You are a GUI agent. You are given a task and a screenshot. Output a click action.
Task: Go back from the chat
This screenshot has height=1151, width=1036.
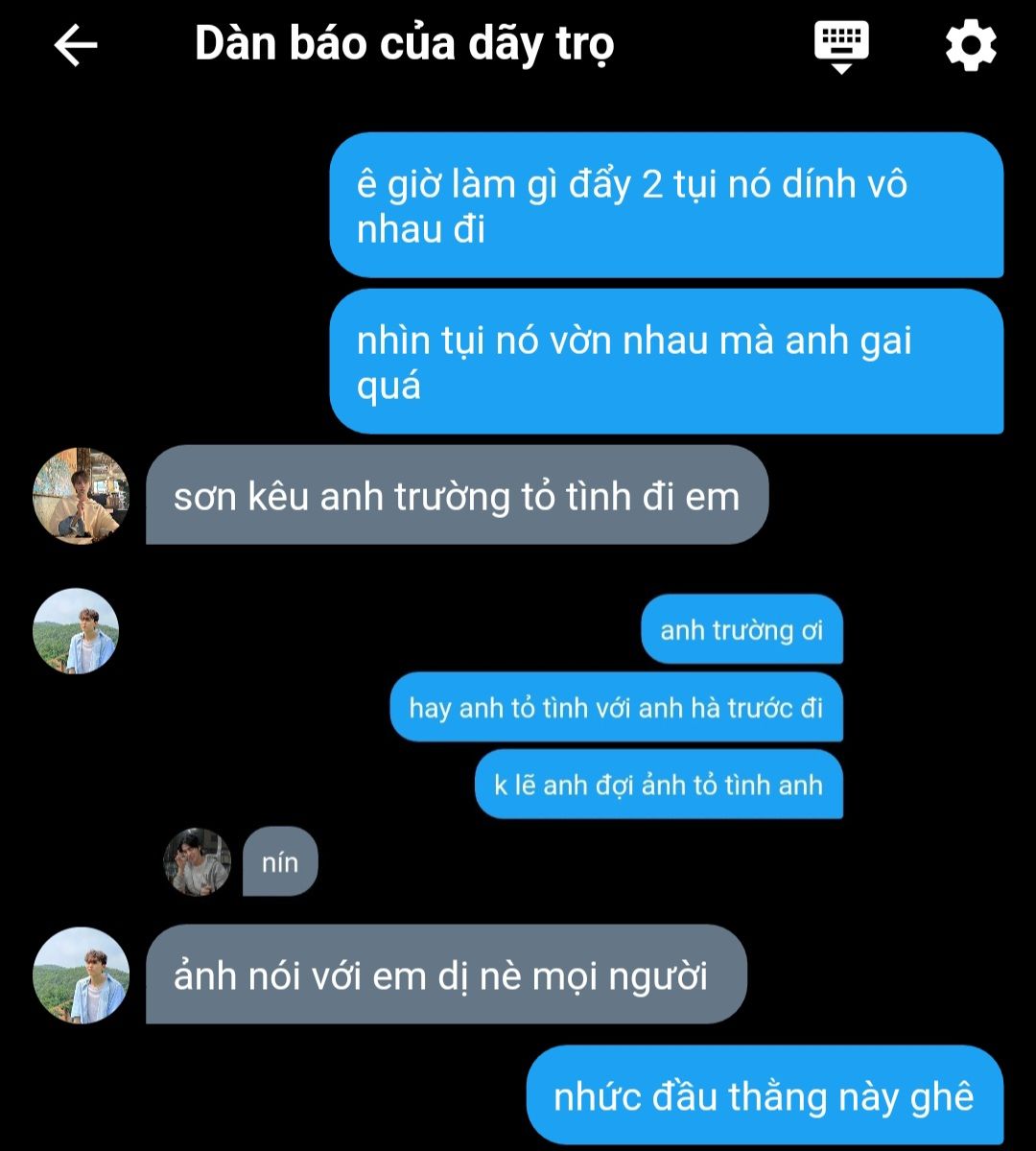(x=76, y=45)
